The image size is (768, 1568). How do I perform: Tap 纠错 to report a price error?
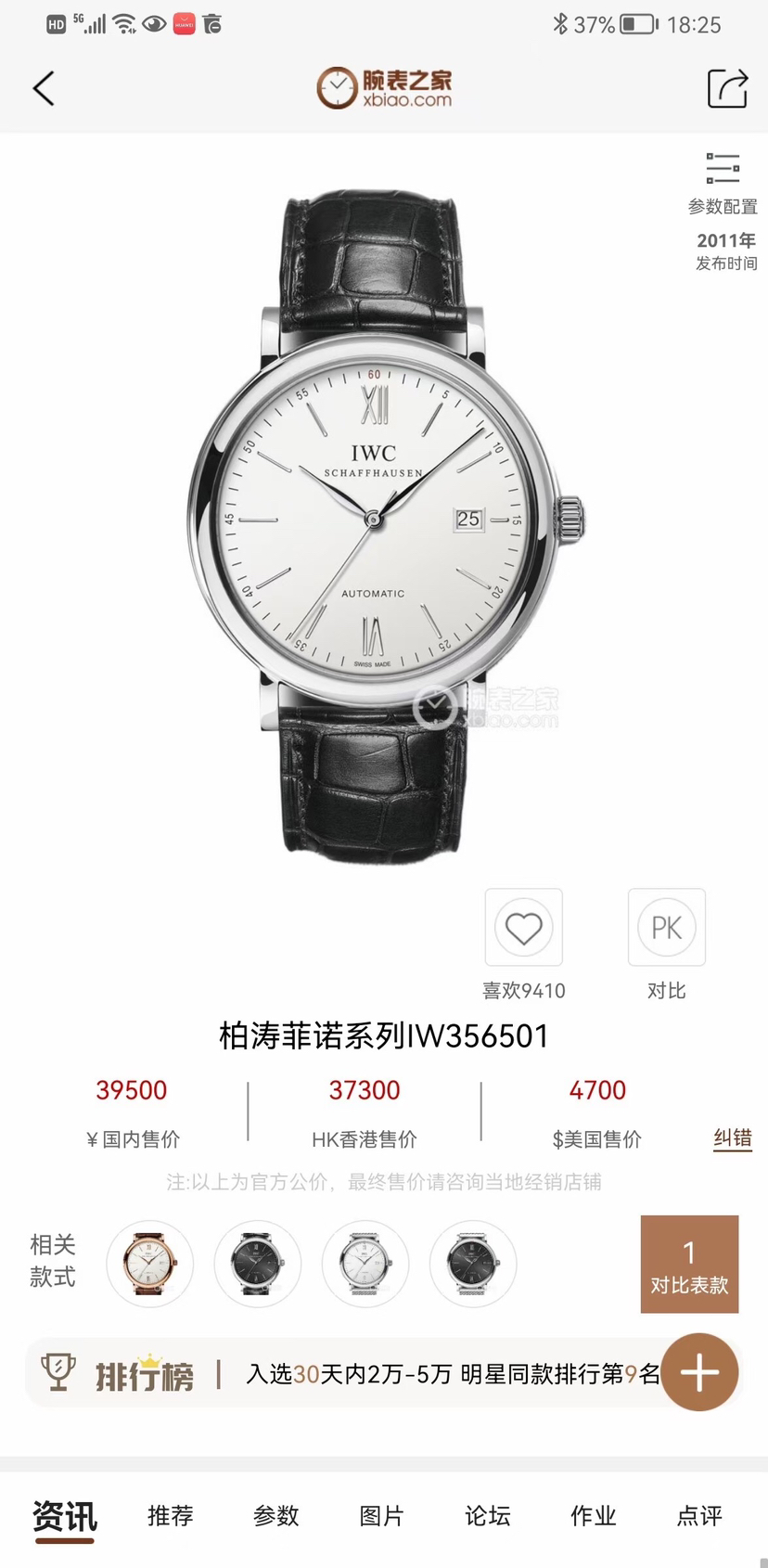732,1138
